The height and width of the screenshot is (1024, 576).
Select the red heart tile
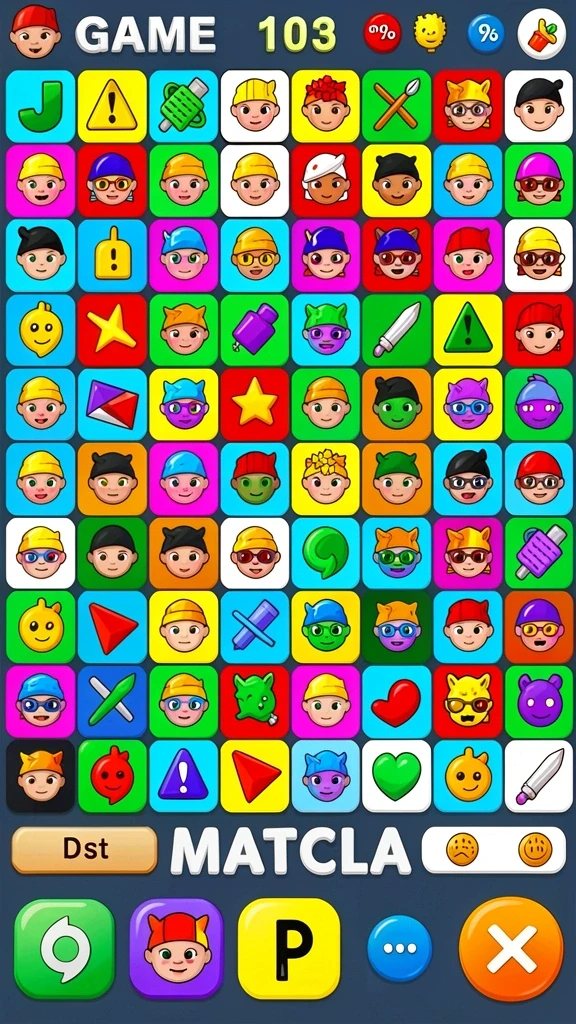[396, 702]
